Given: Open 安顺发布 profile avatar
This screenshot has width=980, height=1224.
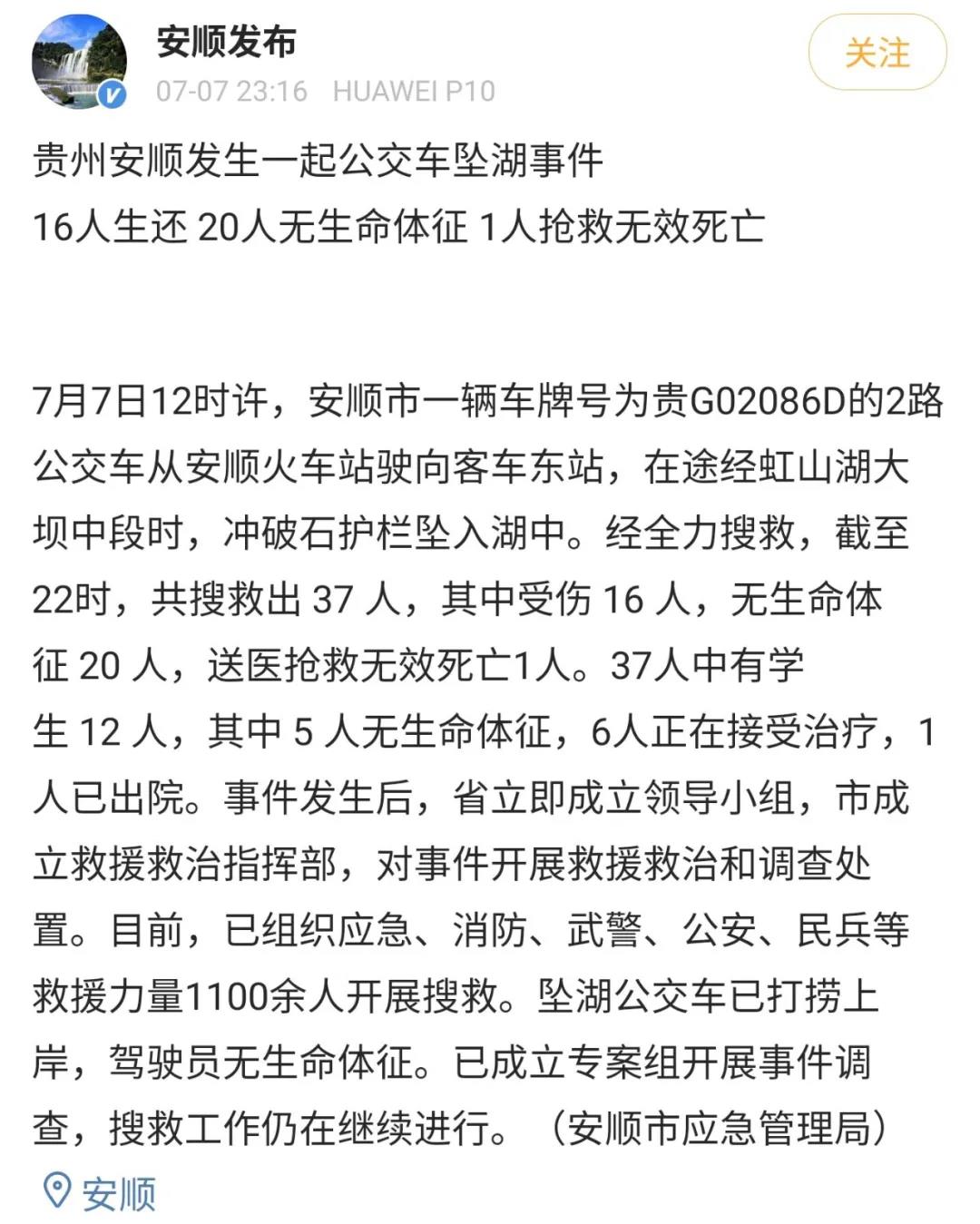Looking at the screenshot, I should coord(79,62).
